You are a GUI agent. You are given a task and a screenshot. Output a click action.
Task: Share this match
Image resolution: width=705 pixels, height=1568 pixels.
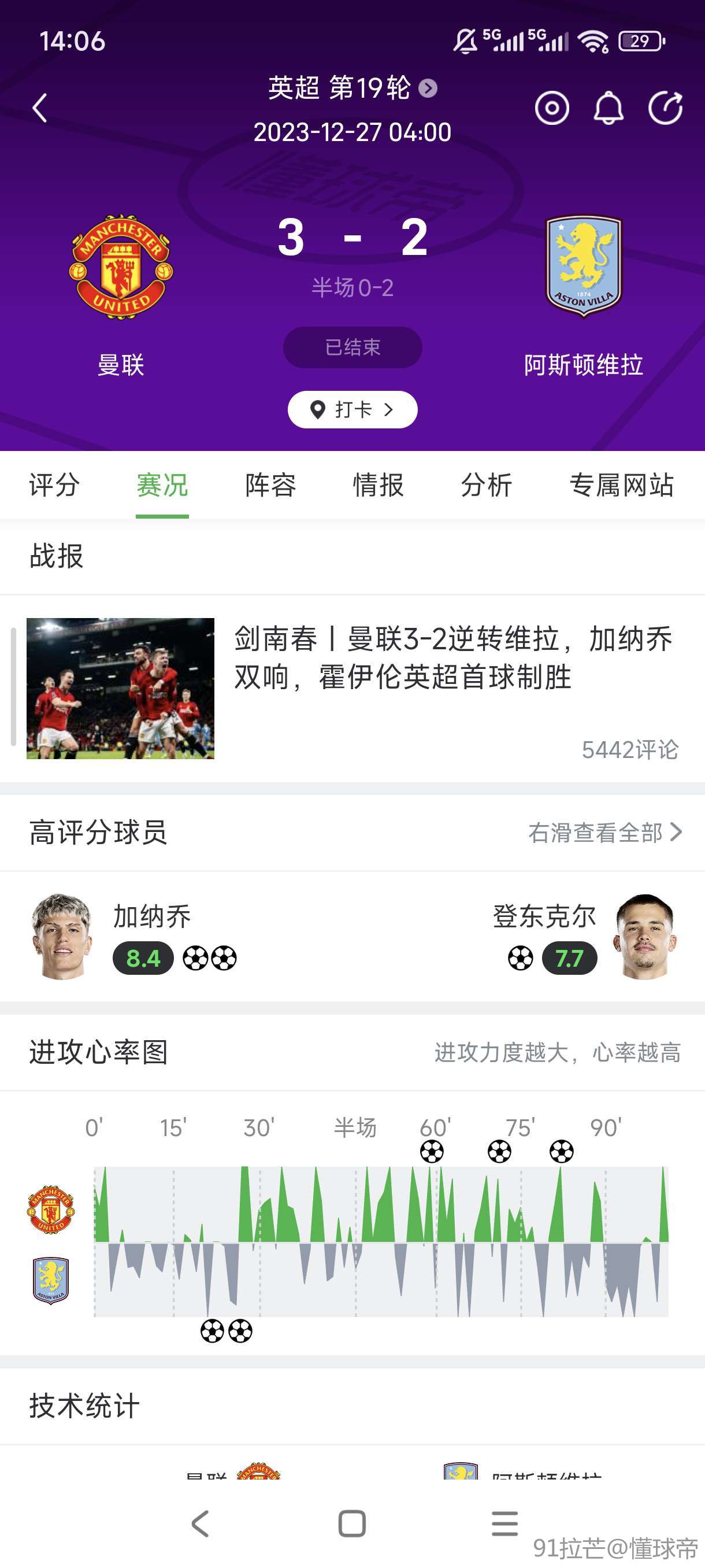point(665,108)
